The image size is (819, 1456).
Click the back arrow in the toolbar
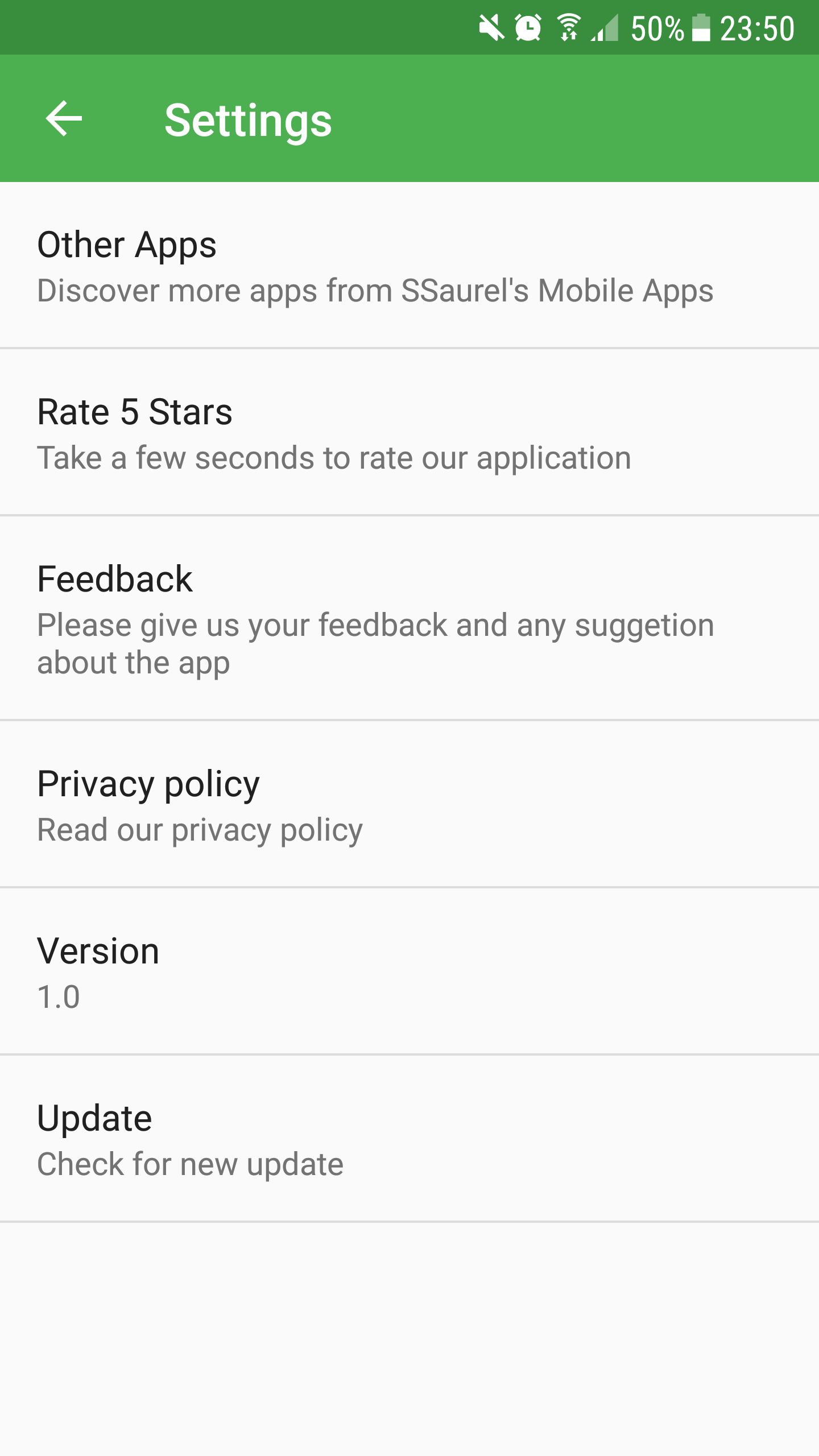point(64,118)
